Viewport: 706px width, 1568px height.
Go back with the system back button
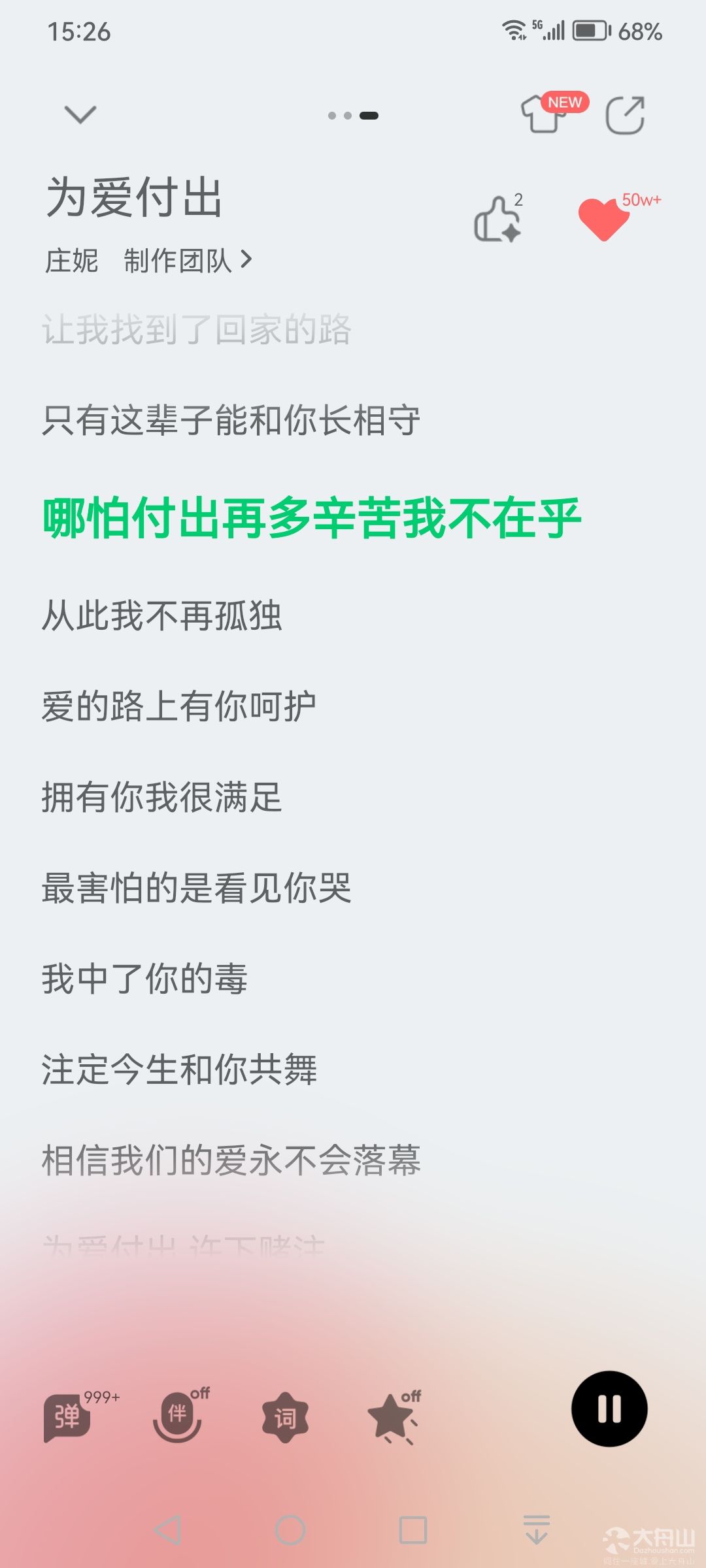(x=167, y=1530)
